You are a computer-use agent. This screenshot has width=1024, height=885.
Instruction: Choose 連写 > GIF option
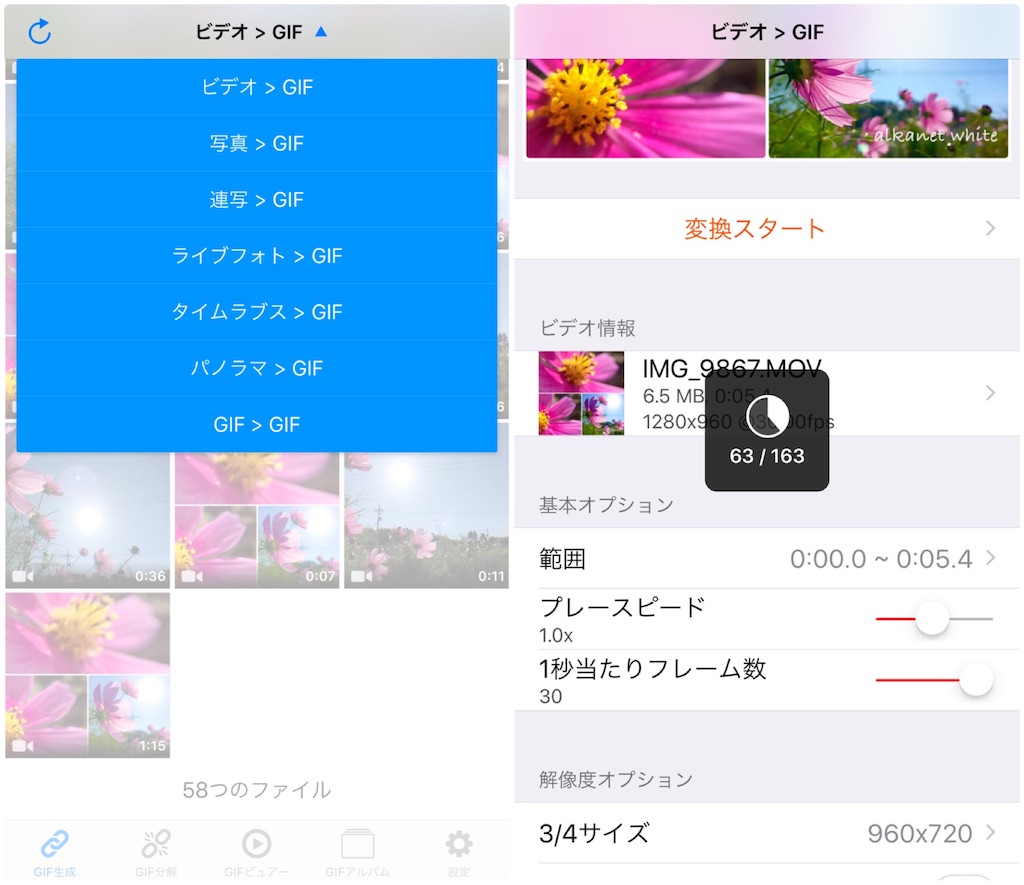coord(257,200)
